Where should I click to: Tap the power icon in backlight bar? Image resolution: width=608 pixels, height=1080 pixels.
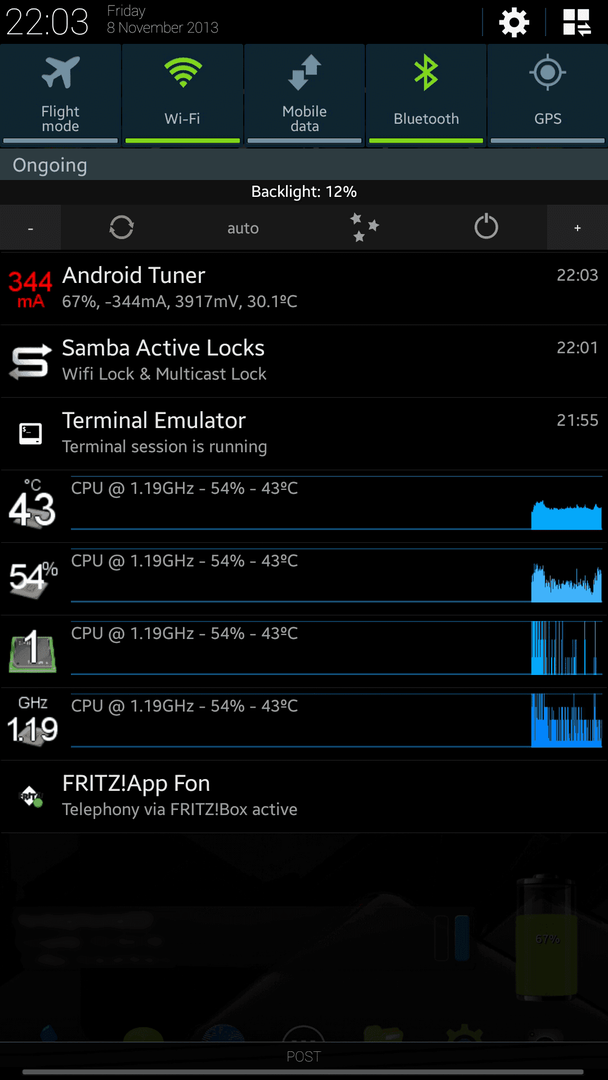pyautogui.click(x=486, y=227)
